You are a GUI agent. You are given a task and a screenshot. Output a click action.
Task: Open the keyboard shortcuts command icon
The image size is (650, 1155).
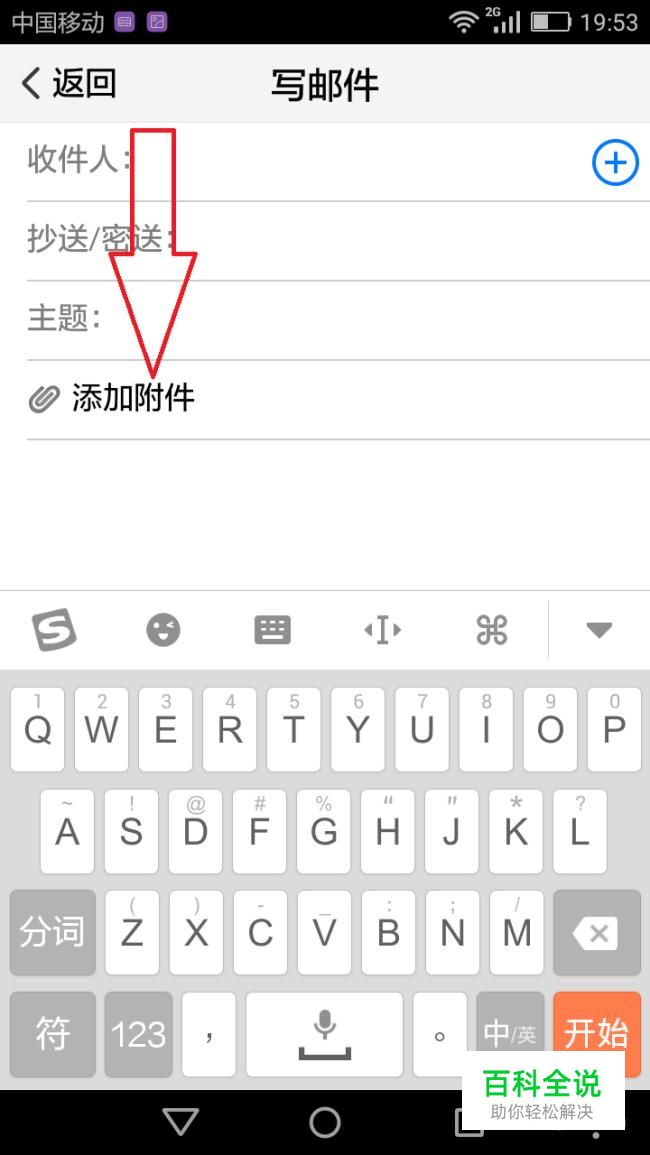pyautogui.click(x=491, y=630)
